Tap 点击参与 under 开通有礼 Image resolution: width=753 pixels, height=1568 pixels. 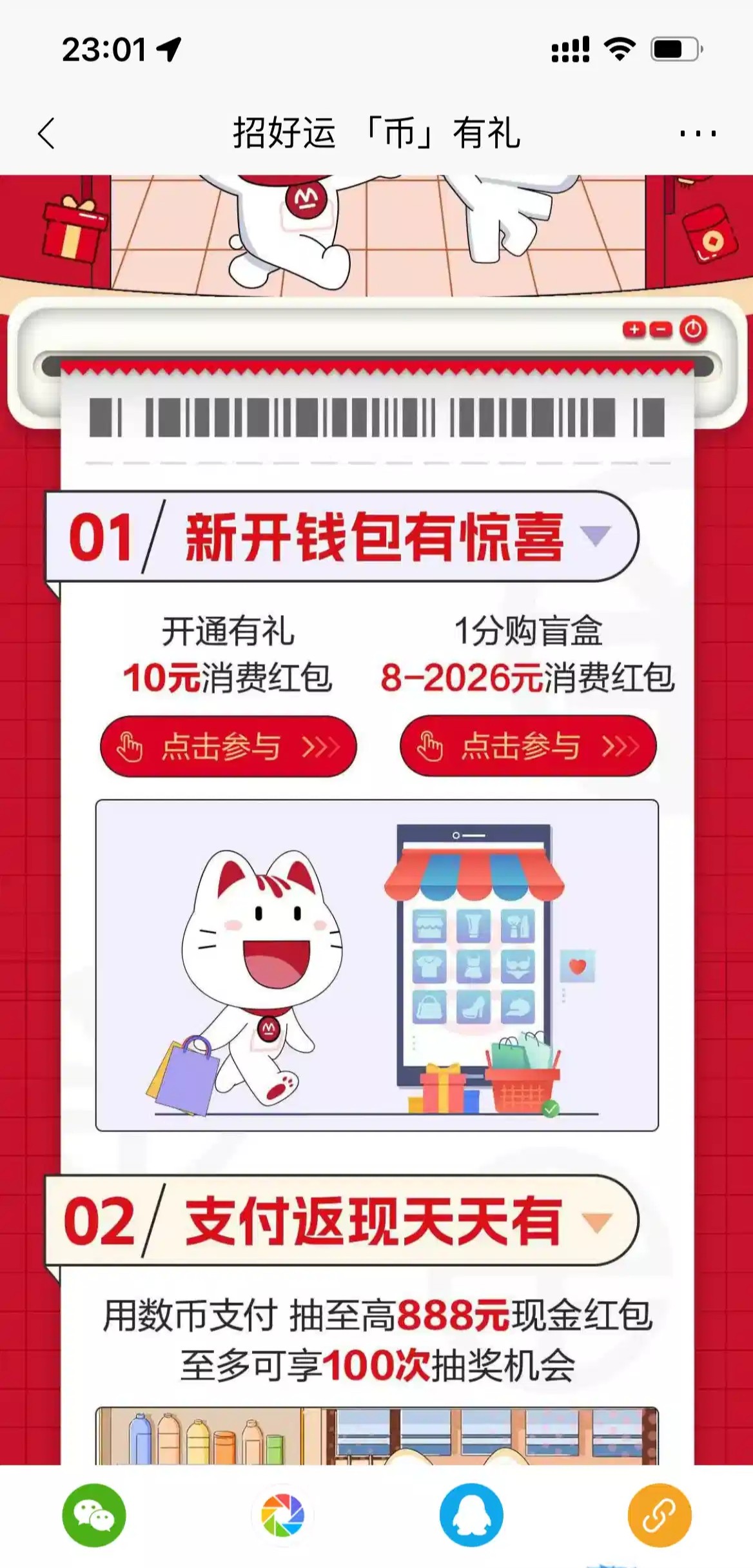click(x=228, y=747)
